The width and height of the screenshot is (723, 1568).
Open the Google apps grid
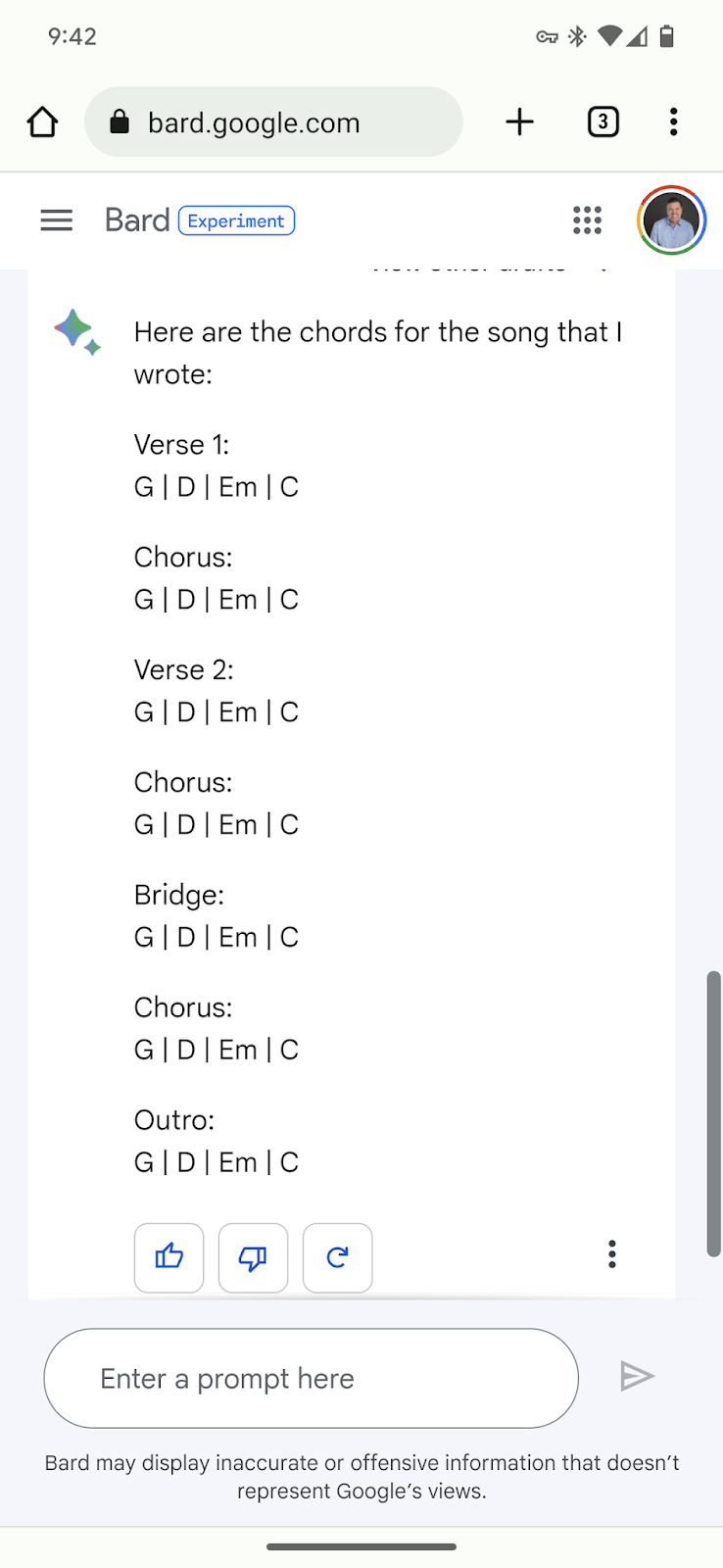click(587, 220)
